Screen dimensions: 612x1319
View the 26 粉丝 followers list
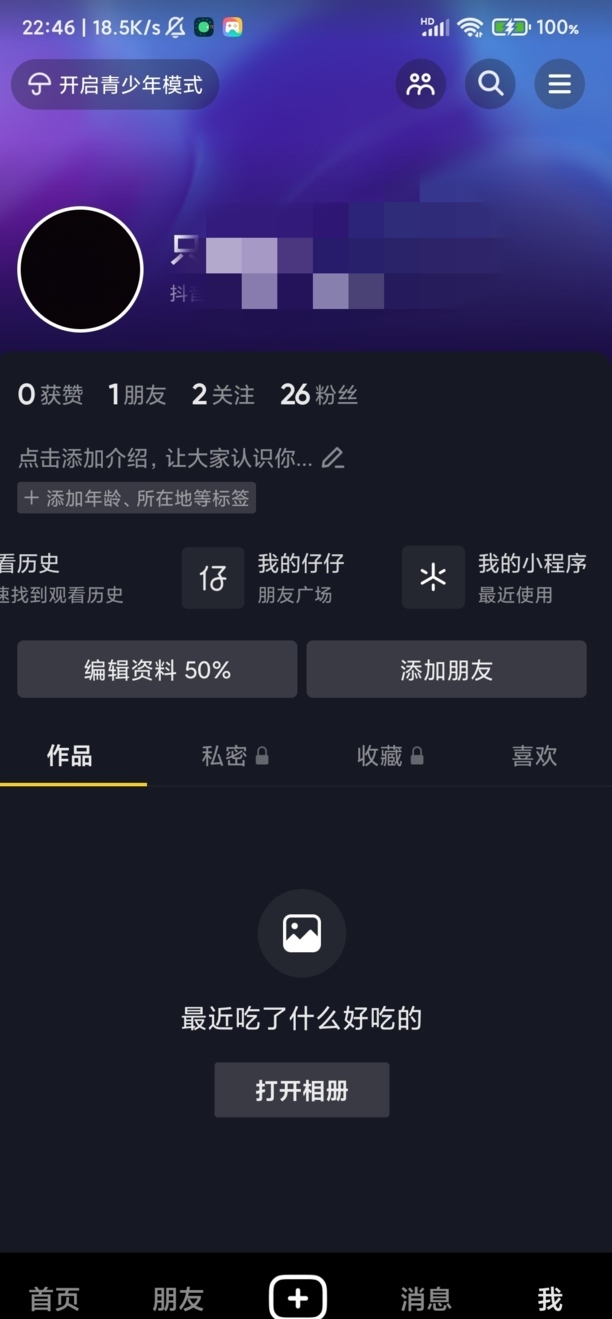click(318, 395)
